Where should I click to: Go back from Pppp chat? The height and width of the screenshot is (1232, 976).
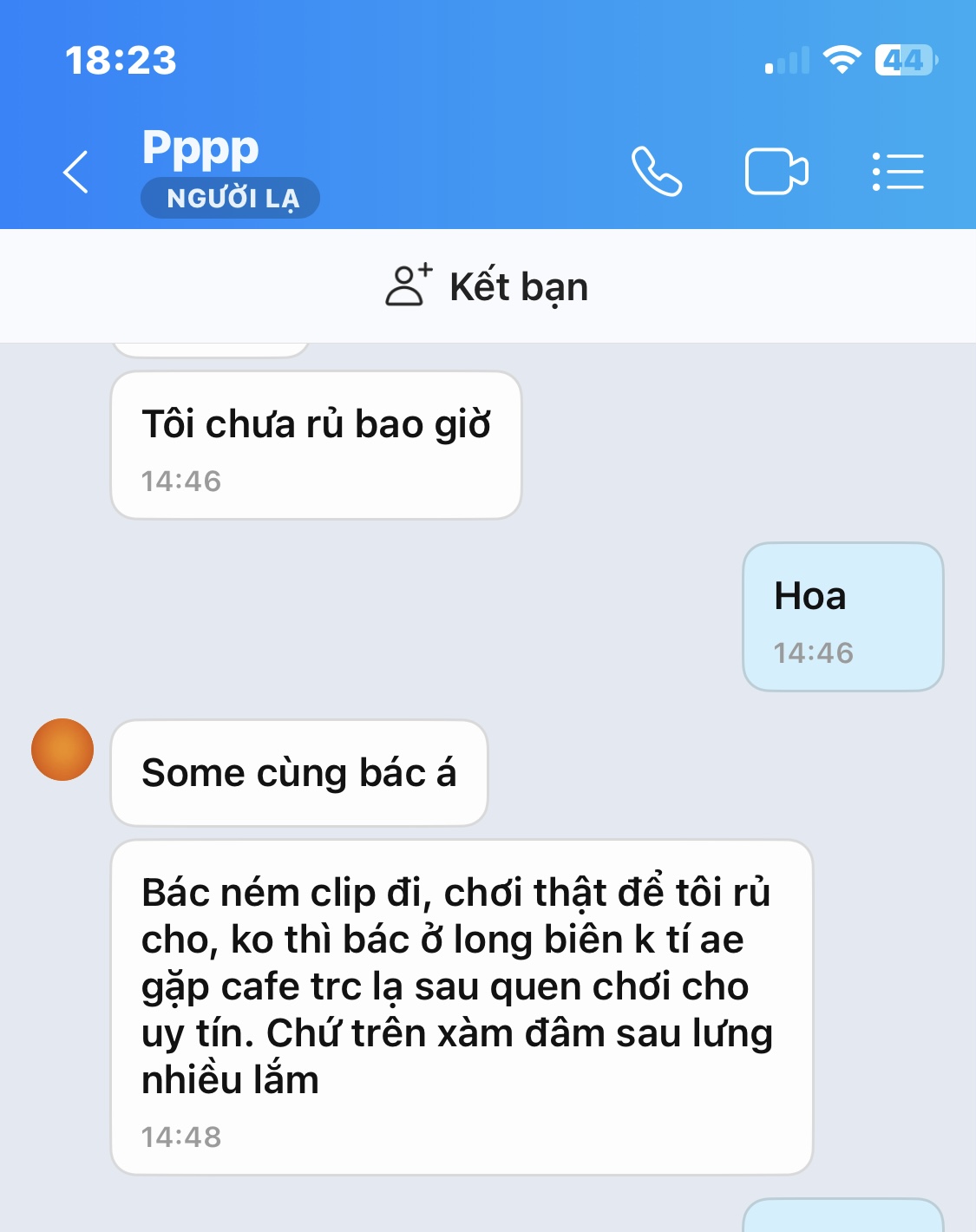(x=76, y=172)
